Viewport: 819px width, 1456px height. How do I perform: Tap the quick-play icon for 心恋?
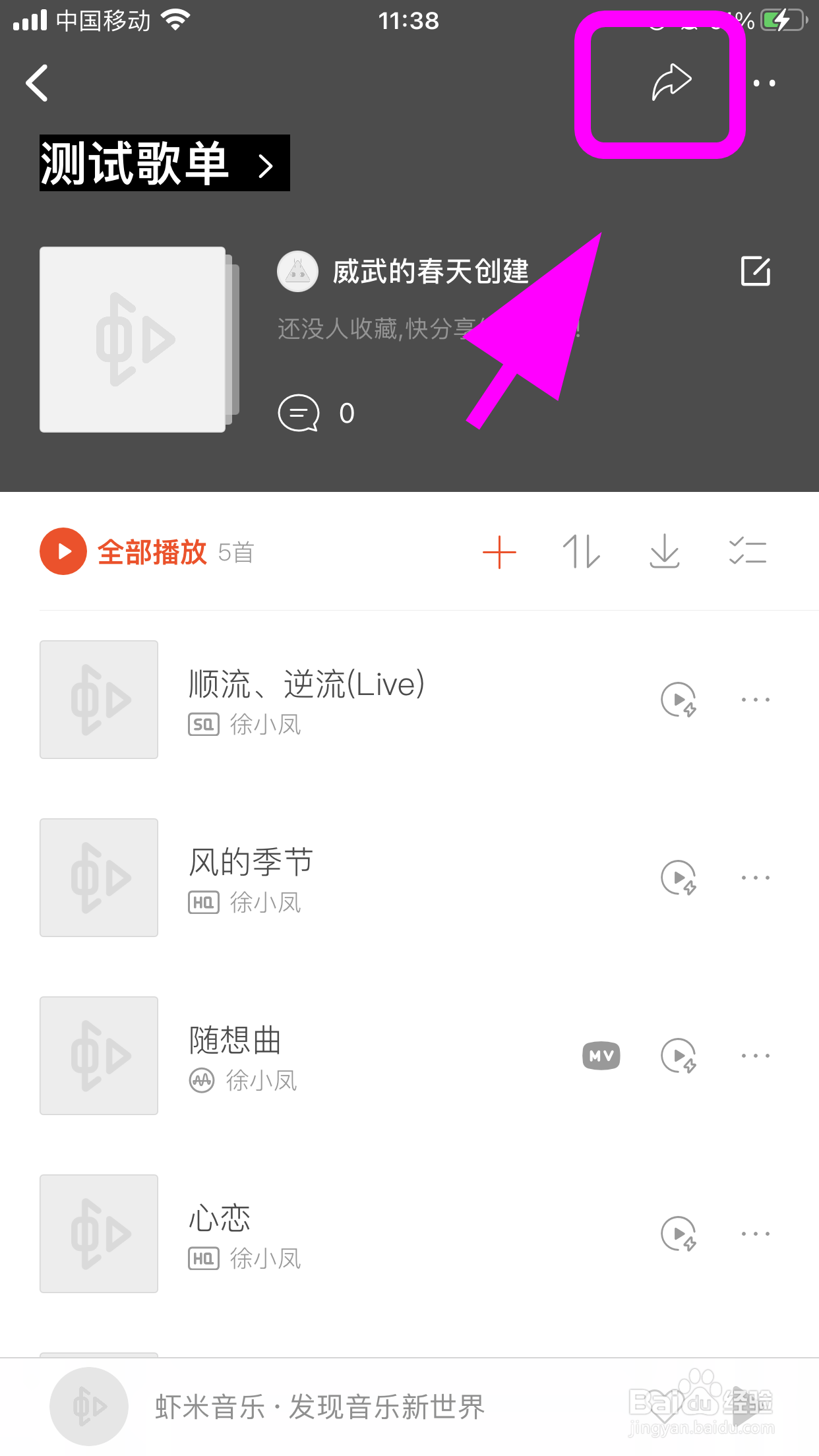click(x=678, y=1233)
